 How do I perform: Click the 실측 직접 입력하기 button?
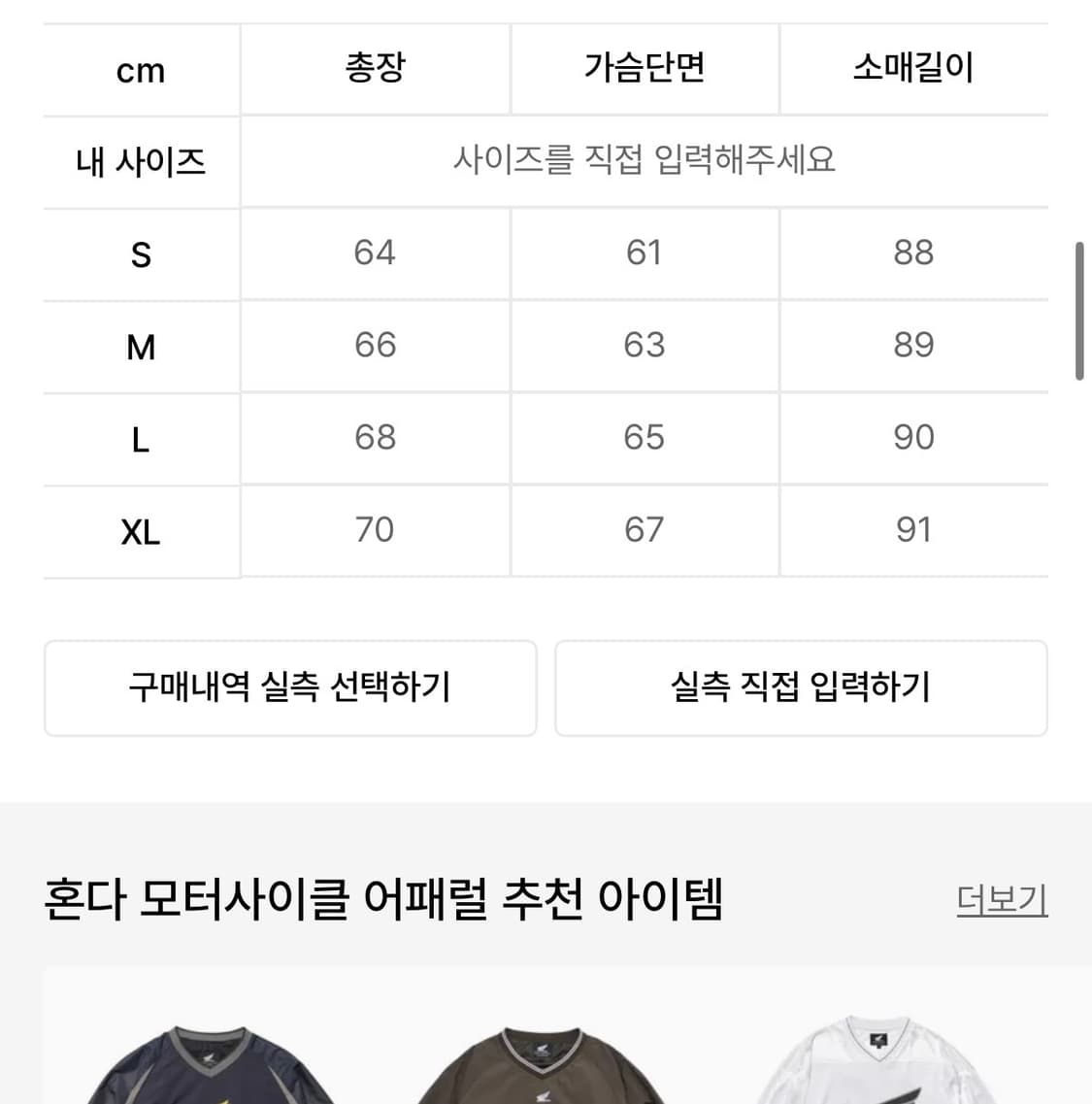tap(801, 687)
